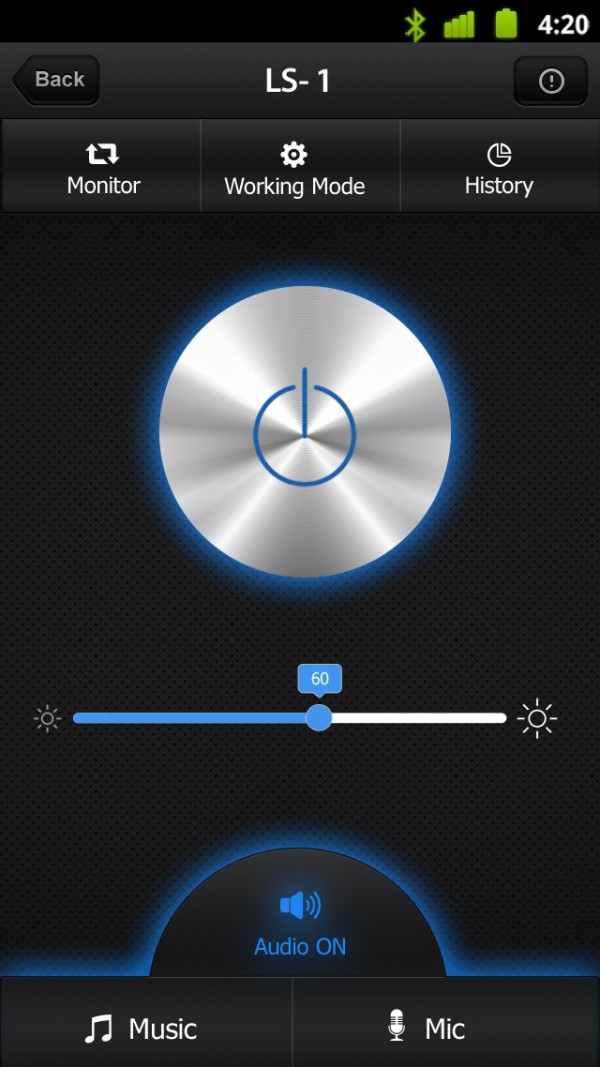Switch to the Monitor tab
This screenshot has height=1067, width=600.
pyautogui.click(x=102, y=167)
